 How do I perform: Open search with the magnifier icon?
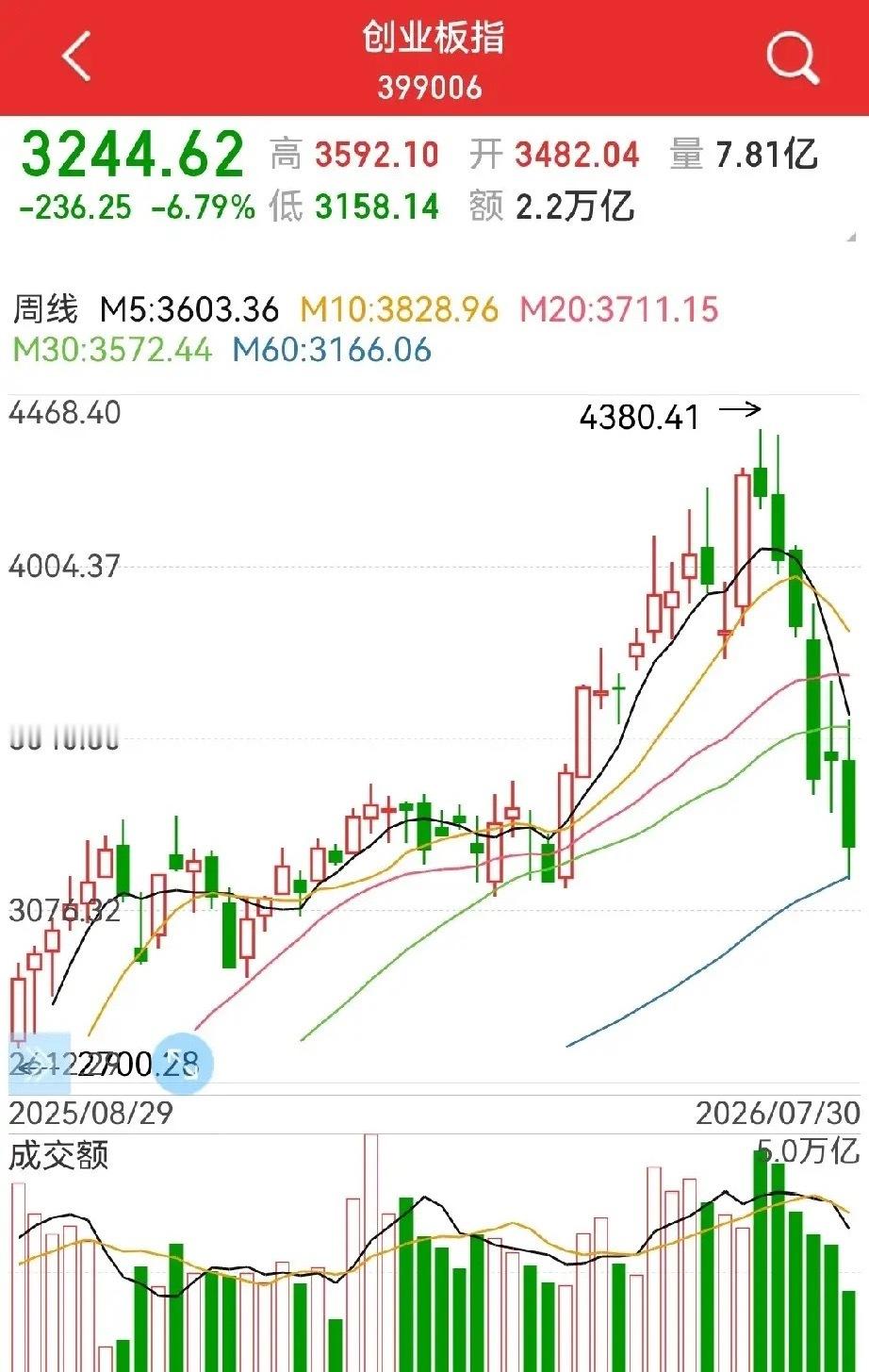tap(792, 57)
